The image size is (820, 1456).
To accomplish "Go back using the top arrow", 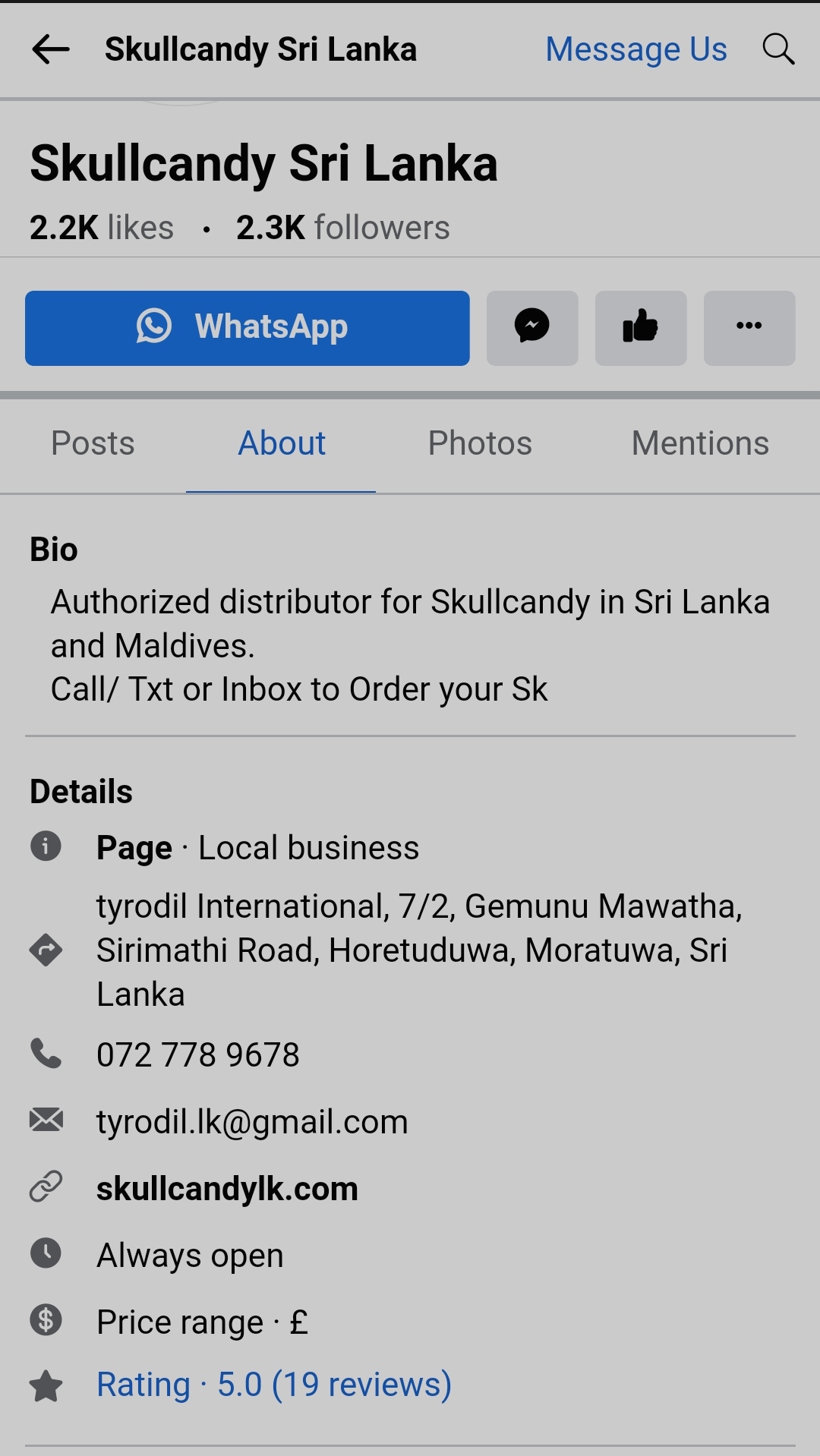I will (51, 50).
